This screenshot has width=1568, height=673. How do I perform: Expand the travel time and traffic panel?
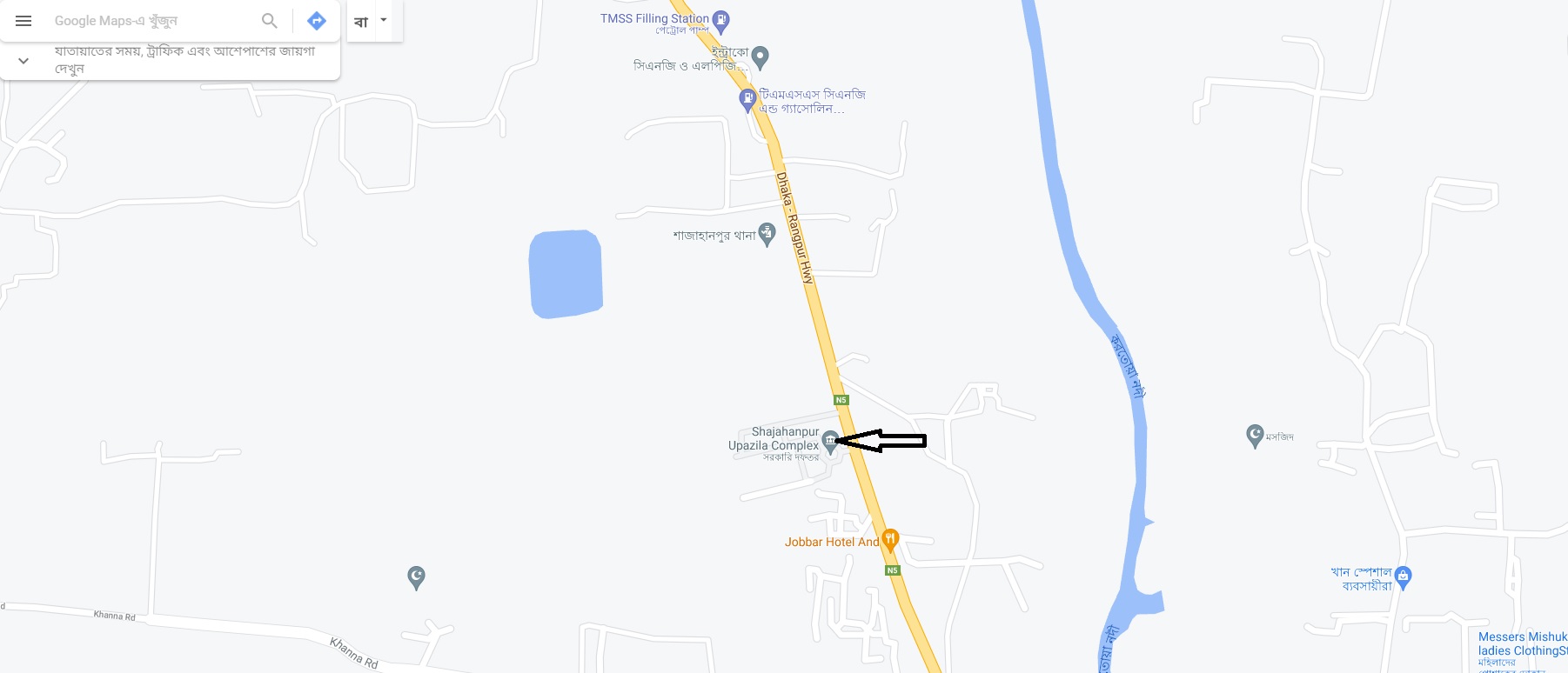[23, 61]
